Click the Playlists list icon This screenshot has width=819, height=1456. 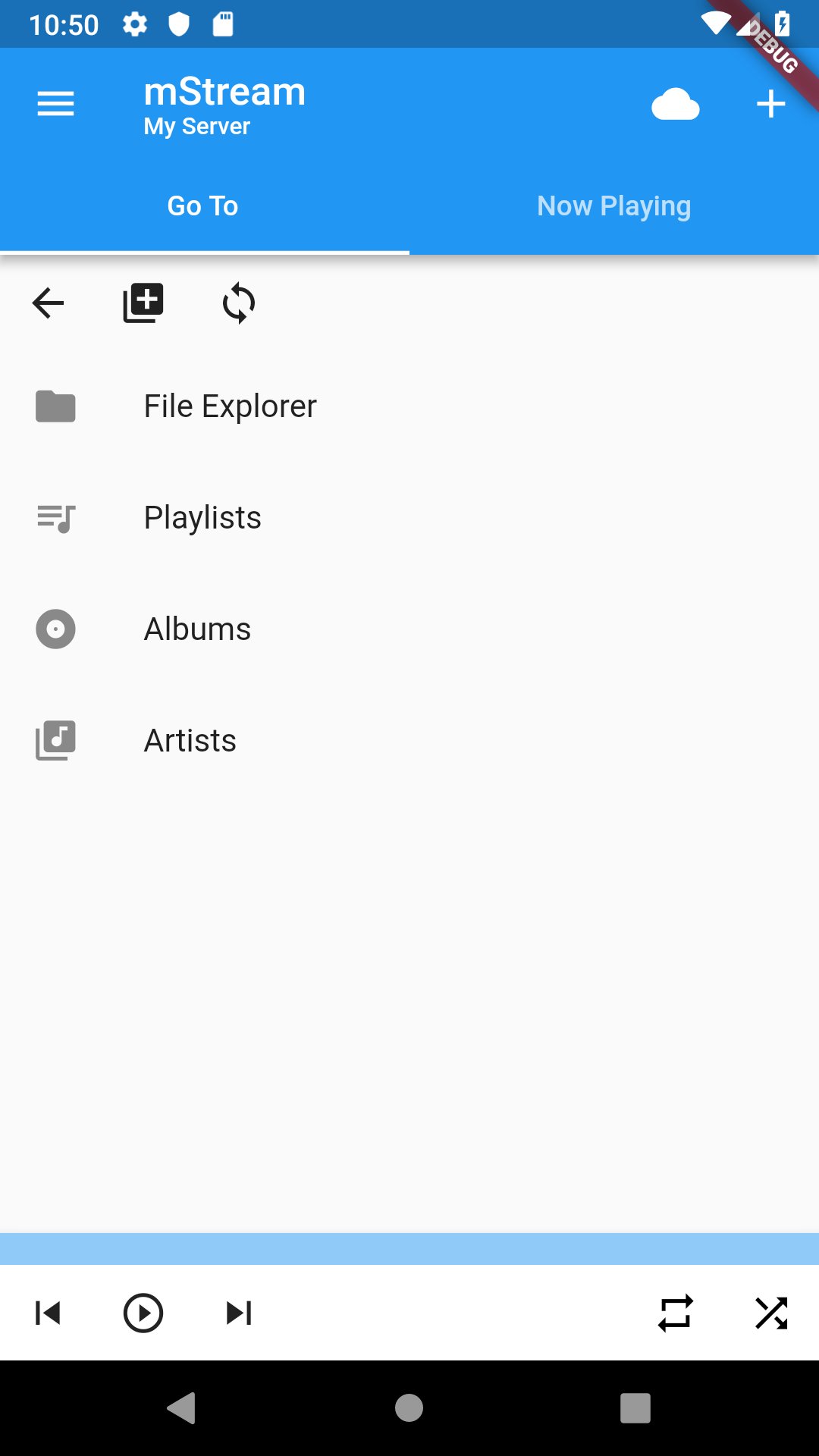coord(55,517)
